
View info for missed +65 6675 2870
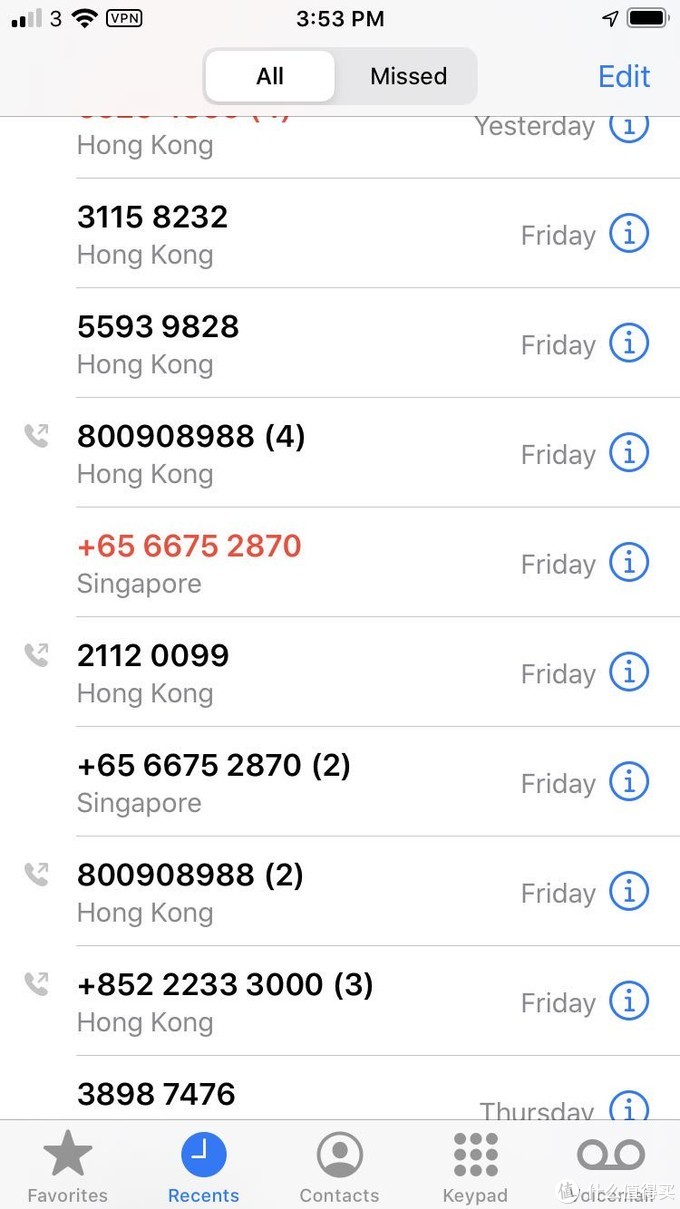pos(629,563)
